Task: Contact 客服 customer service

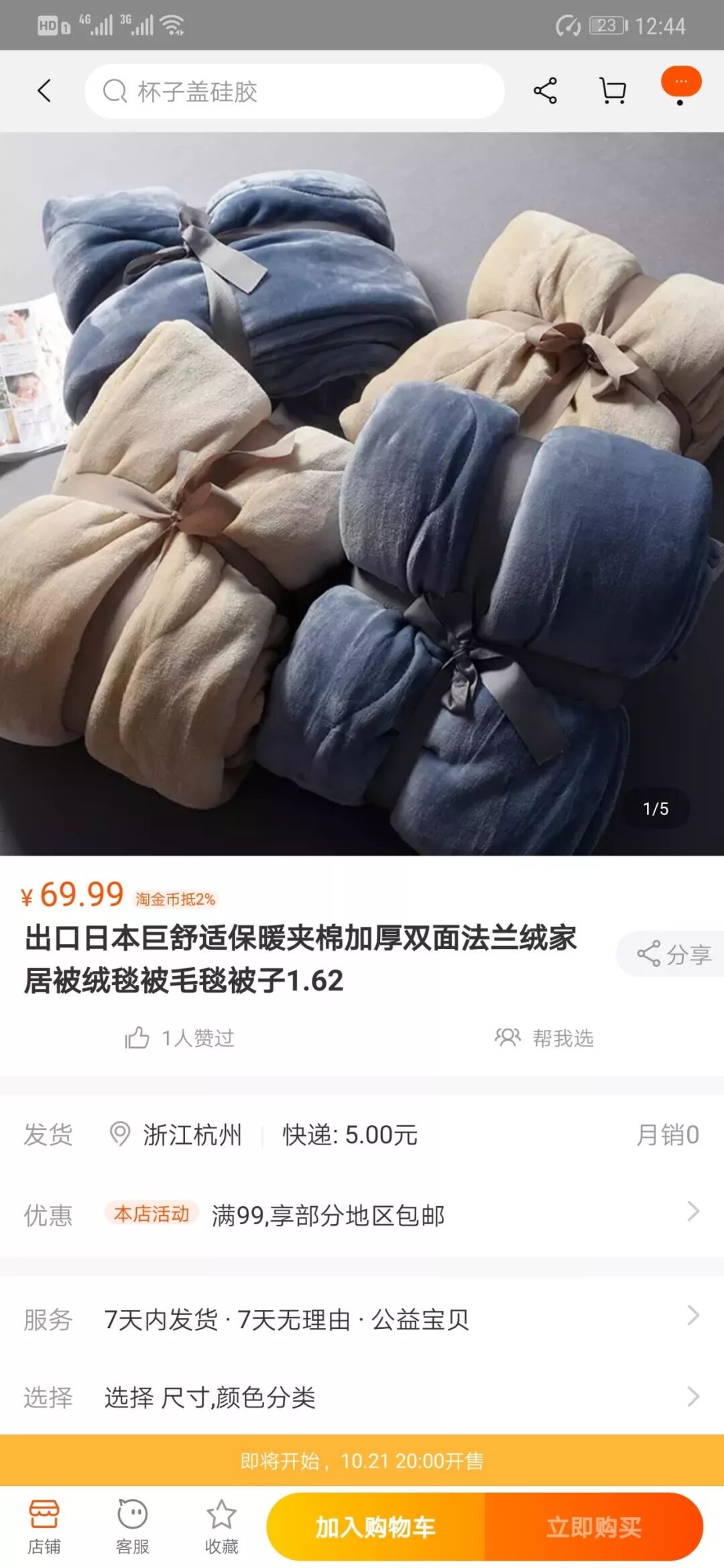Action: (132, 1526)
